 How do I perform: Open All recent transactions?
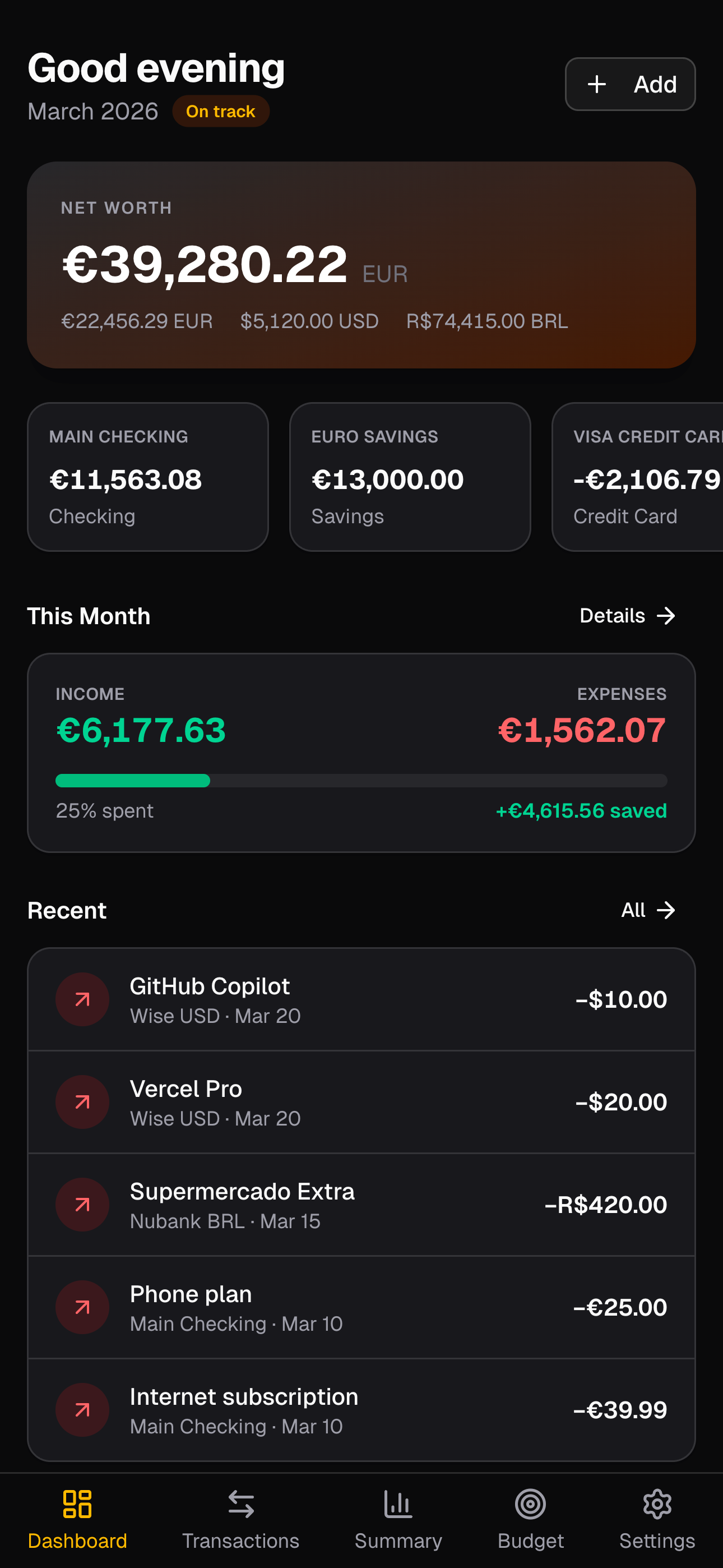click(x=648, y=910)
